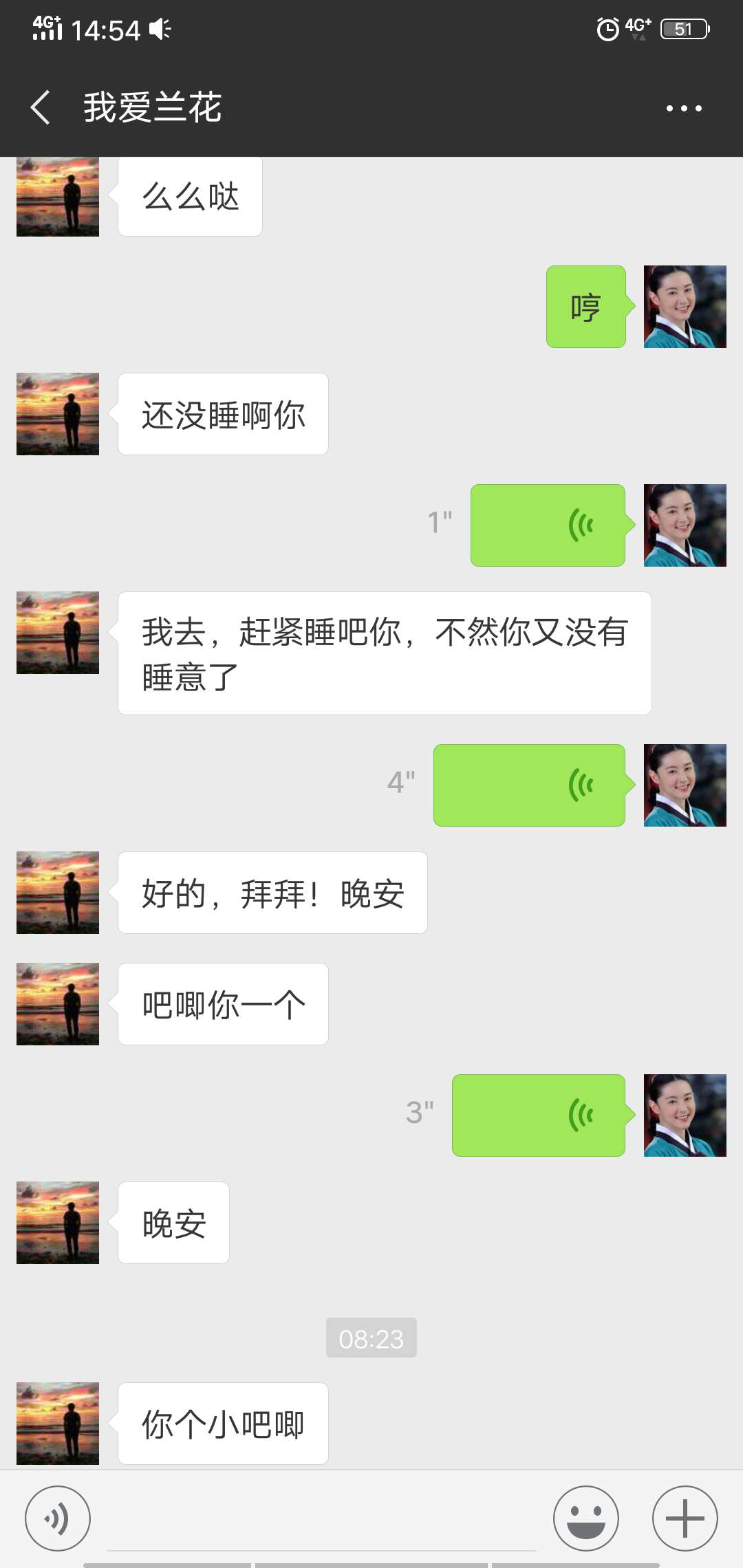Tap the back arrow to exit chat

[39, 108]
